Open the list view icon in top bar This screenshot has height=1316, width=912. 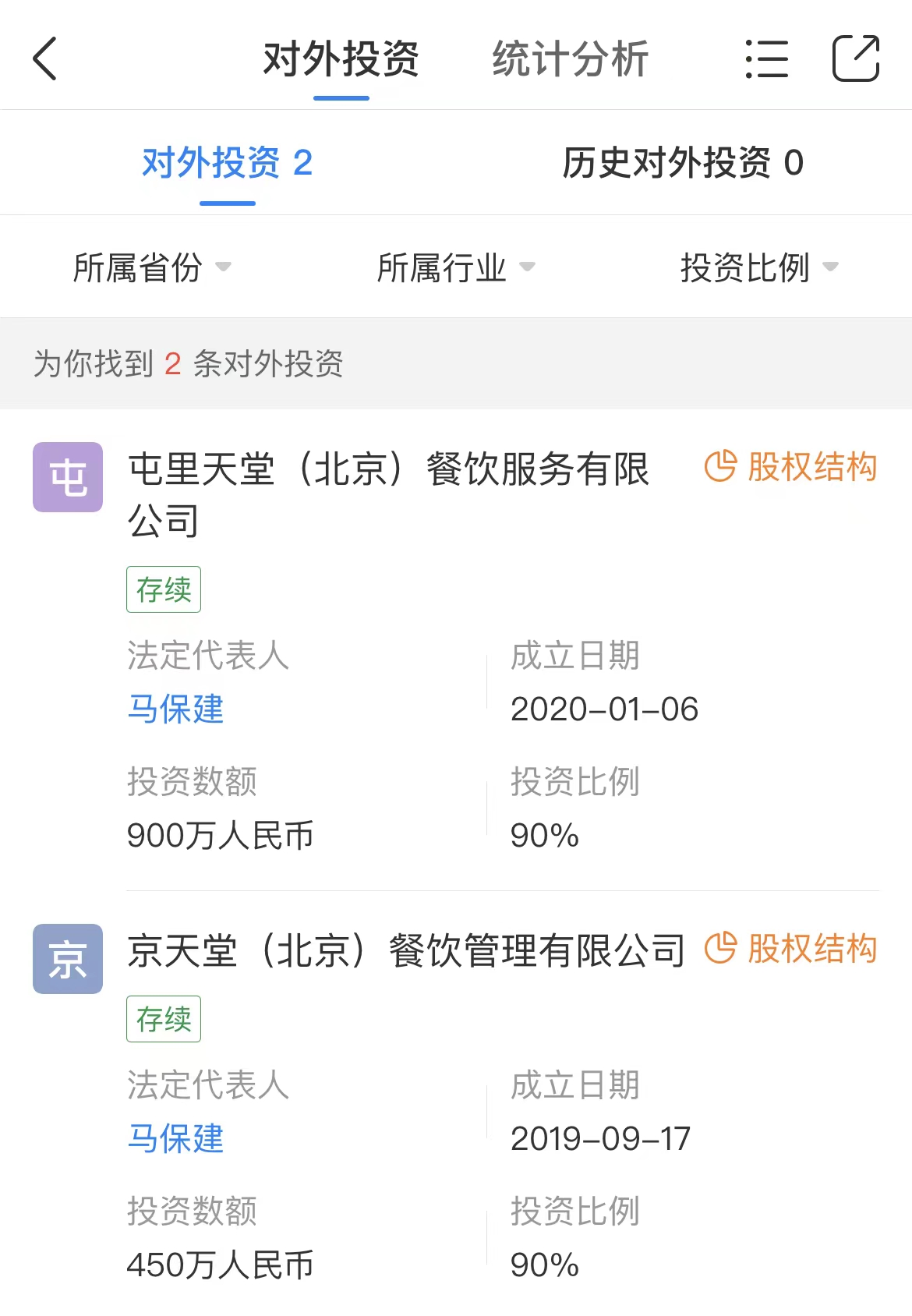(x=767, y=58)
